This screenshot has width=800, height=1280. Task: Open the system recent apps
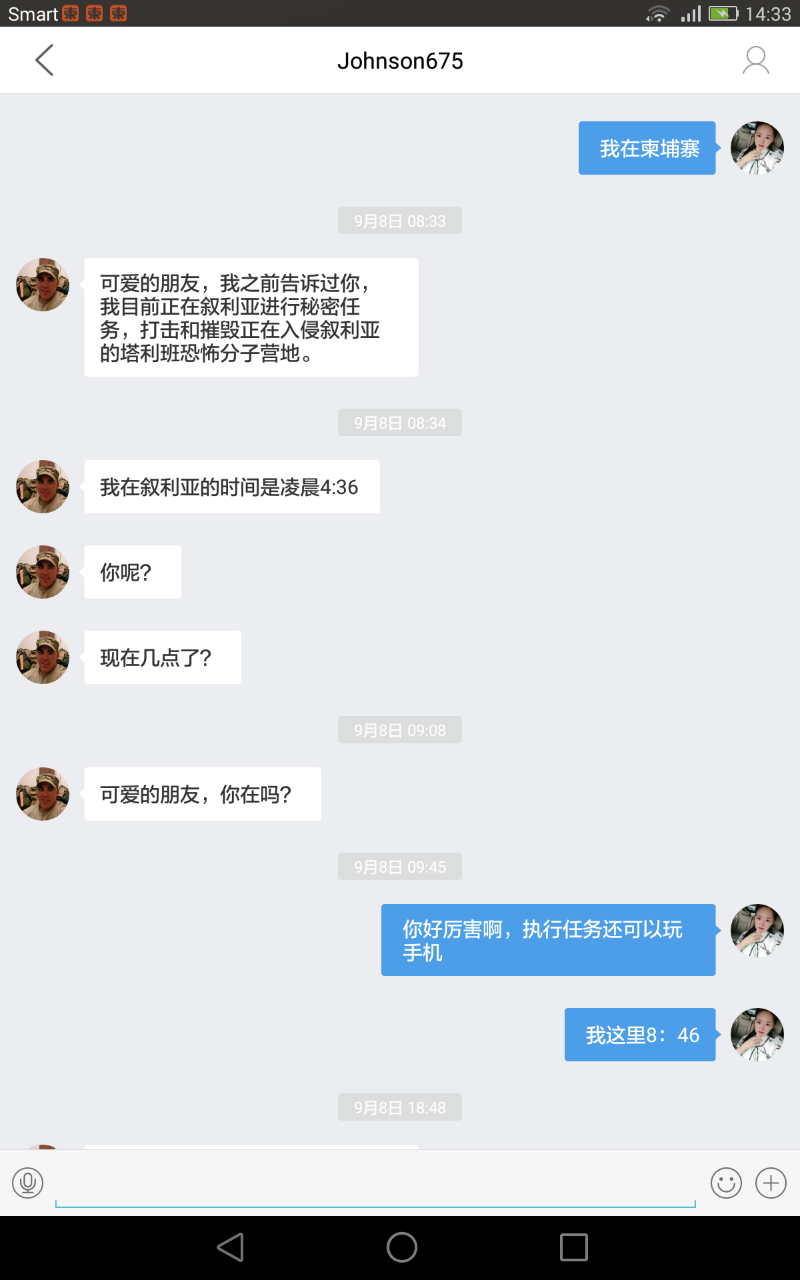(574, 1247)
